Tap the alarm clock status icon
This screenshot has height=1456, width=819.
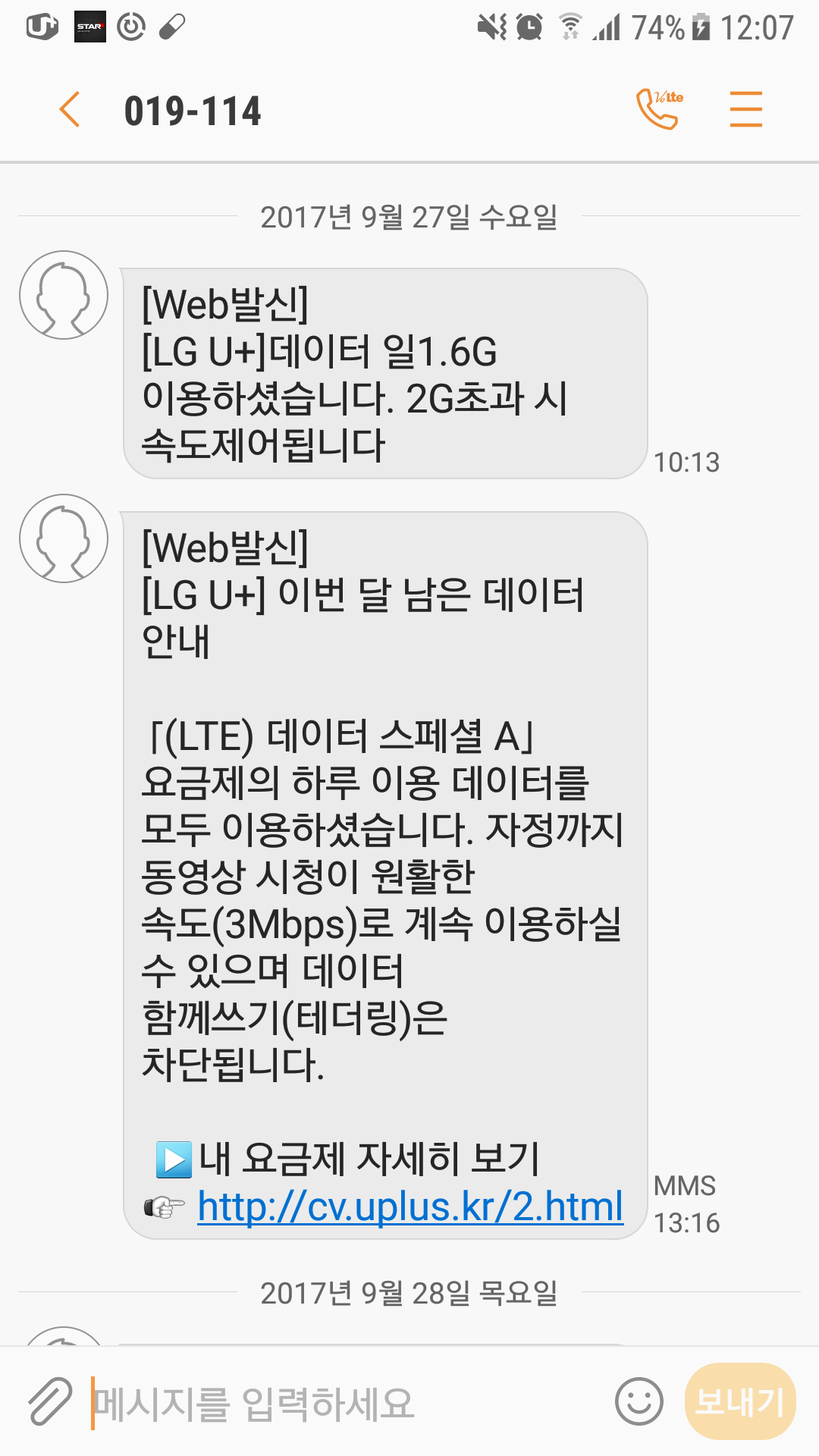coord(529,24)
